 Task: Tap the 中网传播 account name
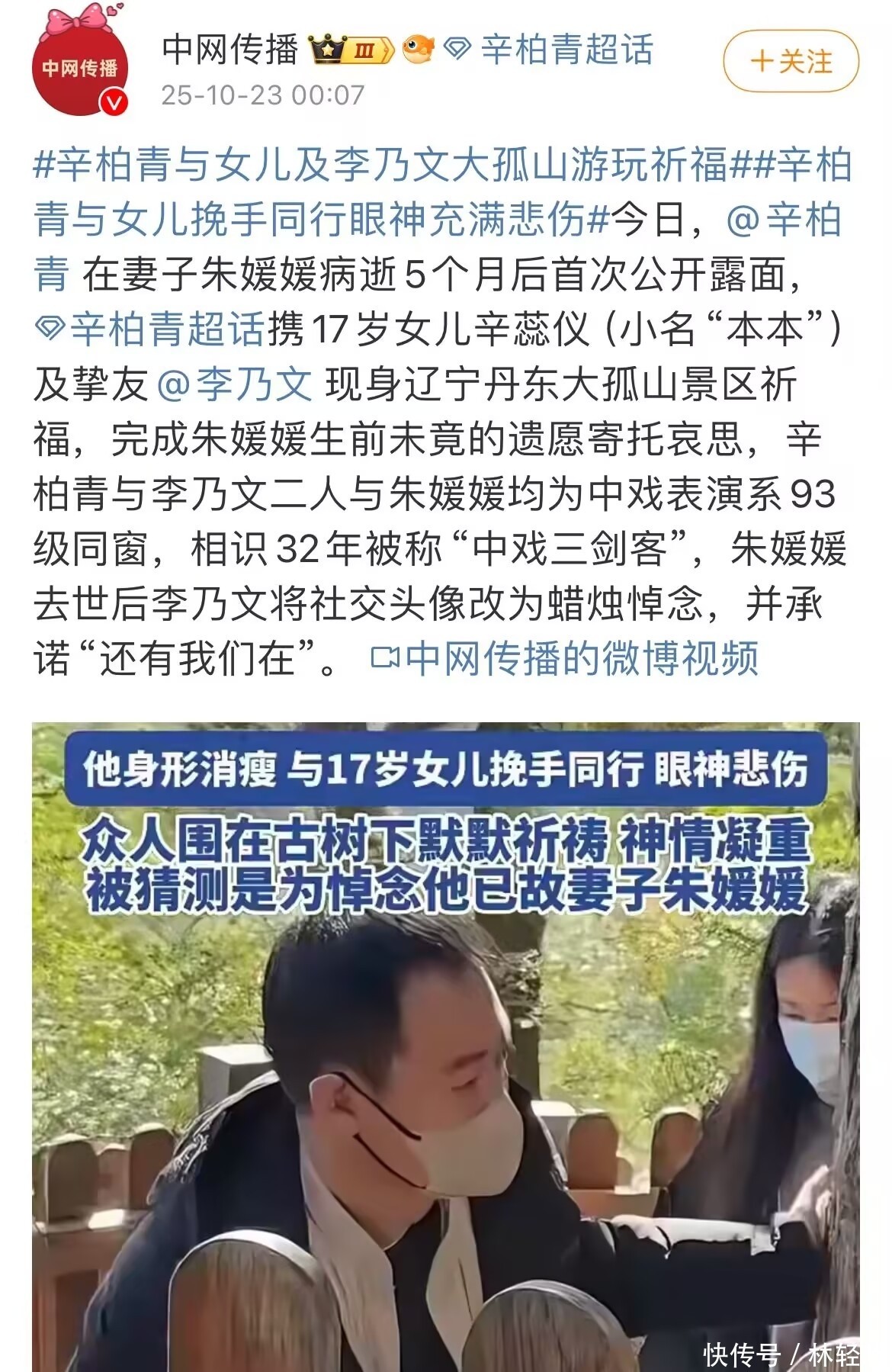point(229,50)
